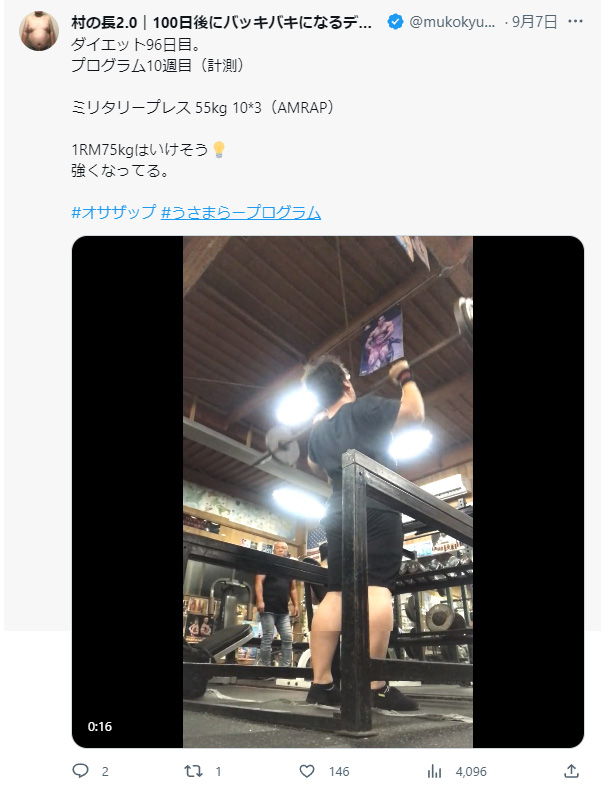Viewport: 605px width, 793px height.
Task: Like the post with 146 likes
Action: click(x=309, y=771)
